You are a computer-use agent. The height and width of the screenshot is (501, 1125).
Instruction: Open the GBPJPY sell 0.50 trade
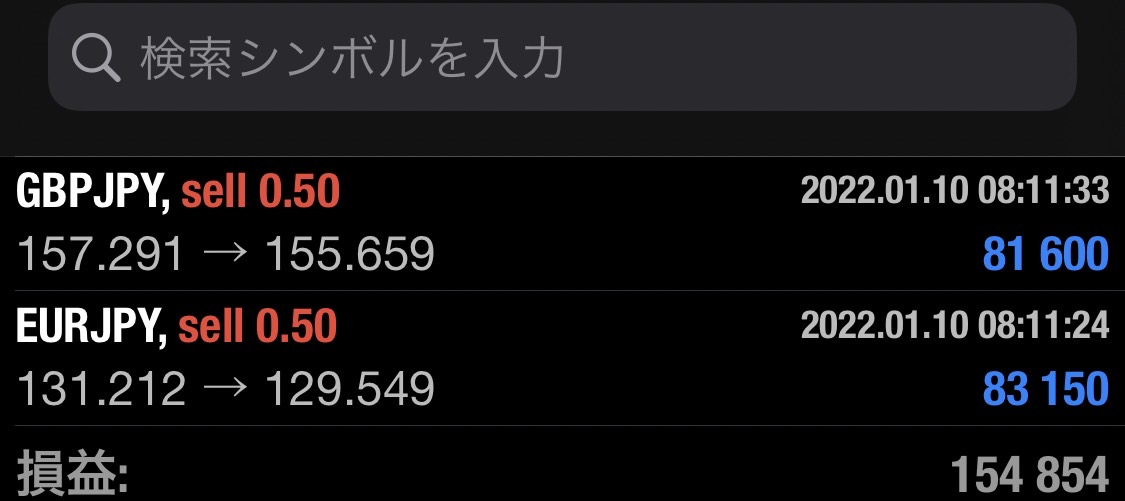pos(562,224)
